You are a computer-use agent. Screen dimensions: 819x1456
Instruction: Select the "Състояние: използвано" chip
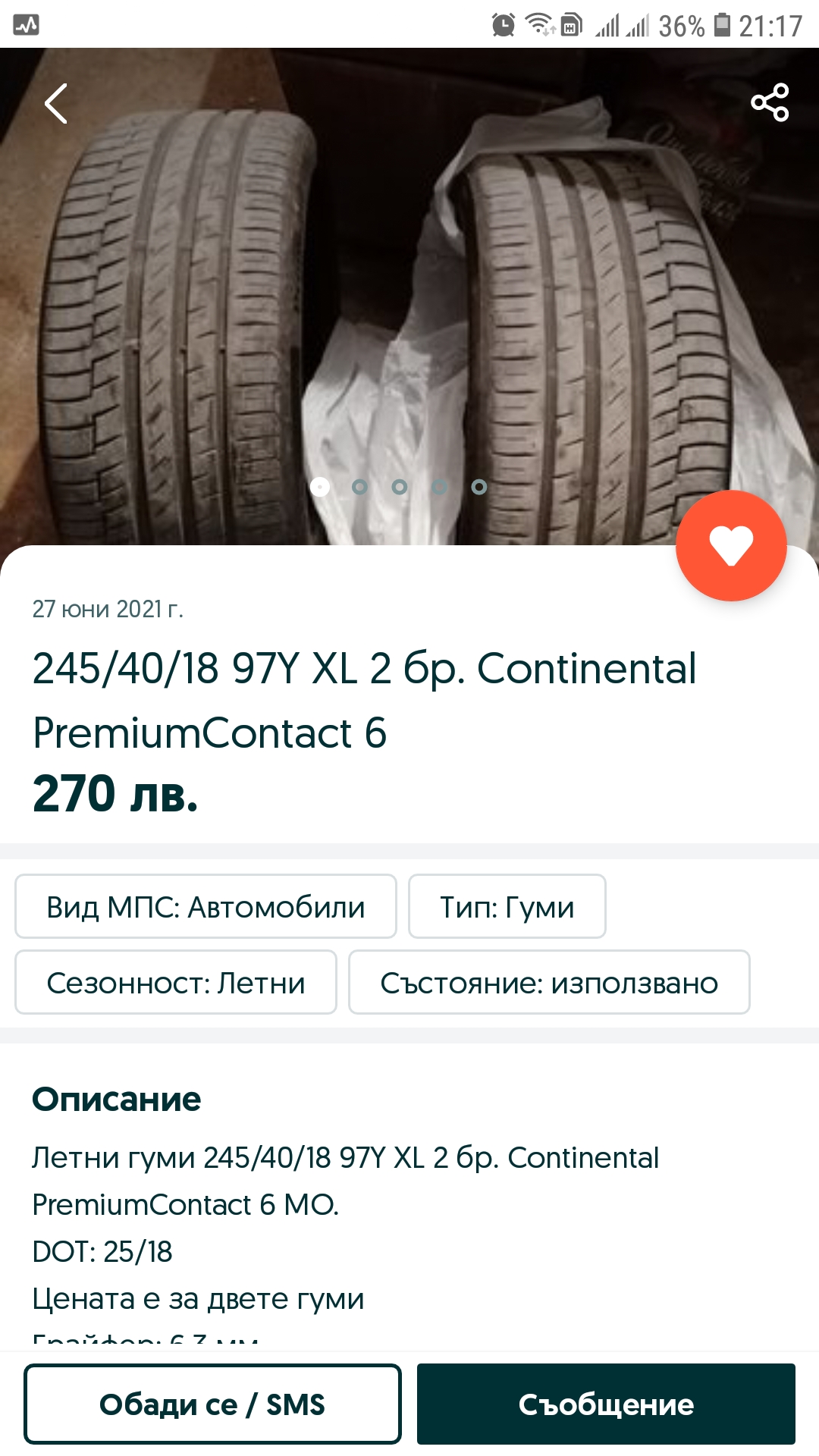click(549, 982)
